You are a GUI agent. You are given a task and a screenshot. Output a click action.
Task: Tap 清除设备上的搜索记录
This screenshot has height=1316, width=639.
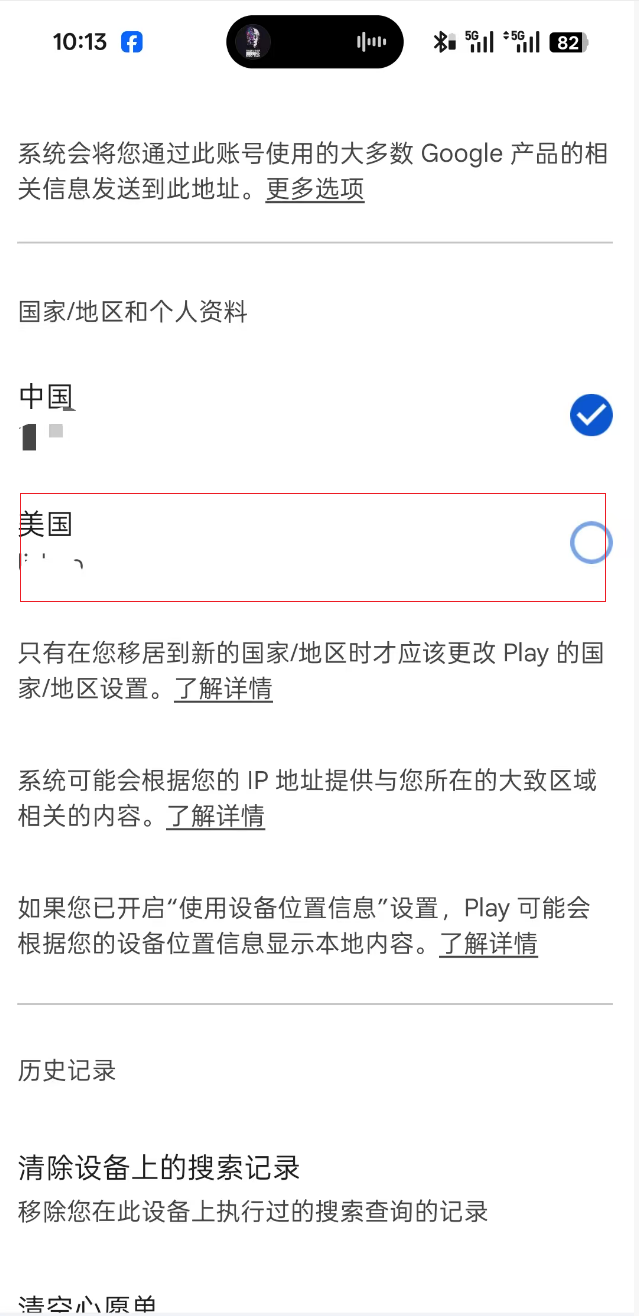pyautogui.click(x=315, y=1189)
